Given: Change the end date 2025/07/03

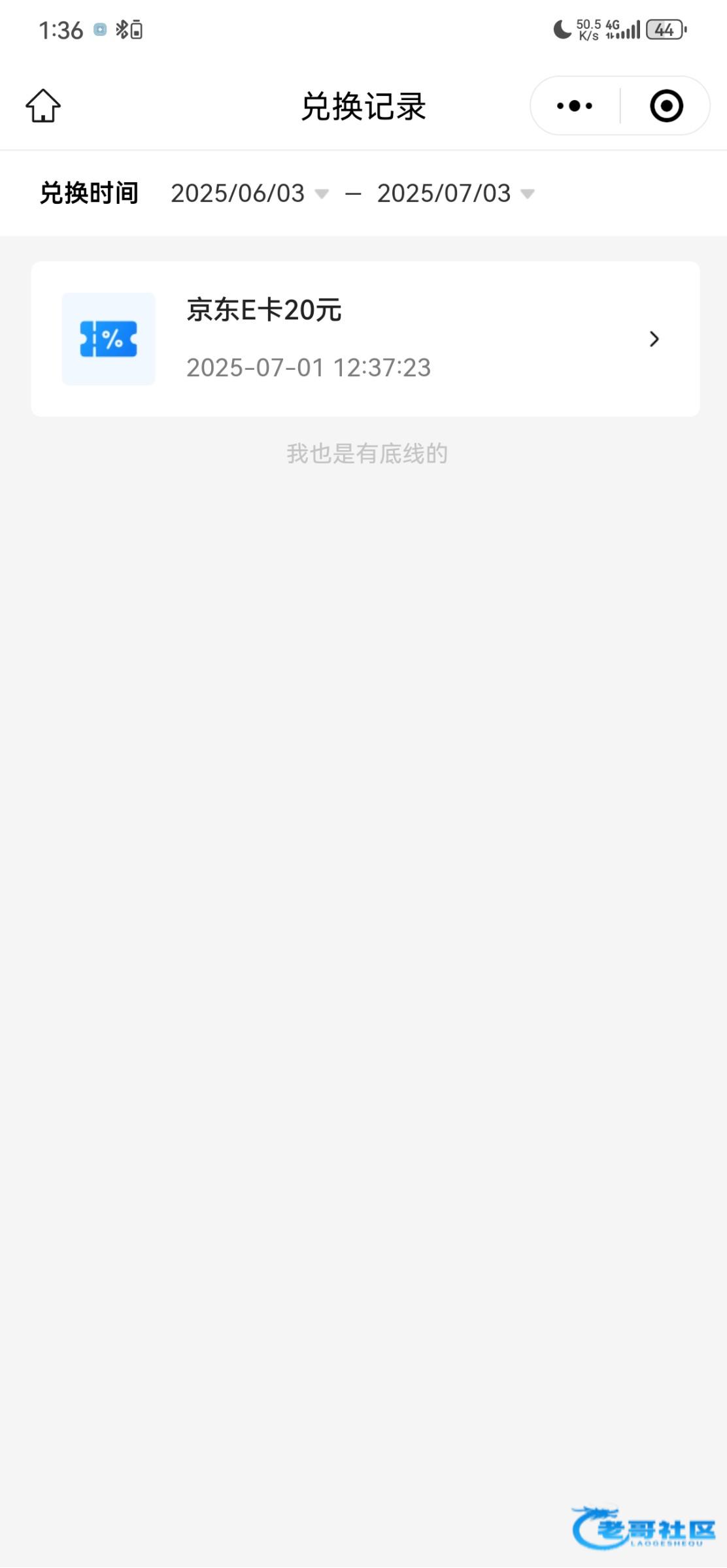Looking at the screenshot, I should [x=456, y=193].
